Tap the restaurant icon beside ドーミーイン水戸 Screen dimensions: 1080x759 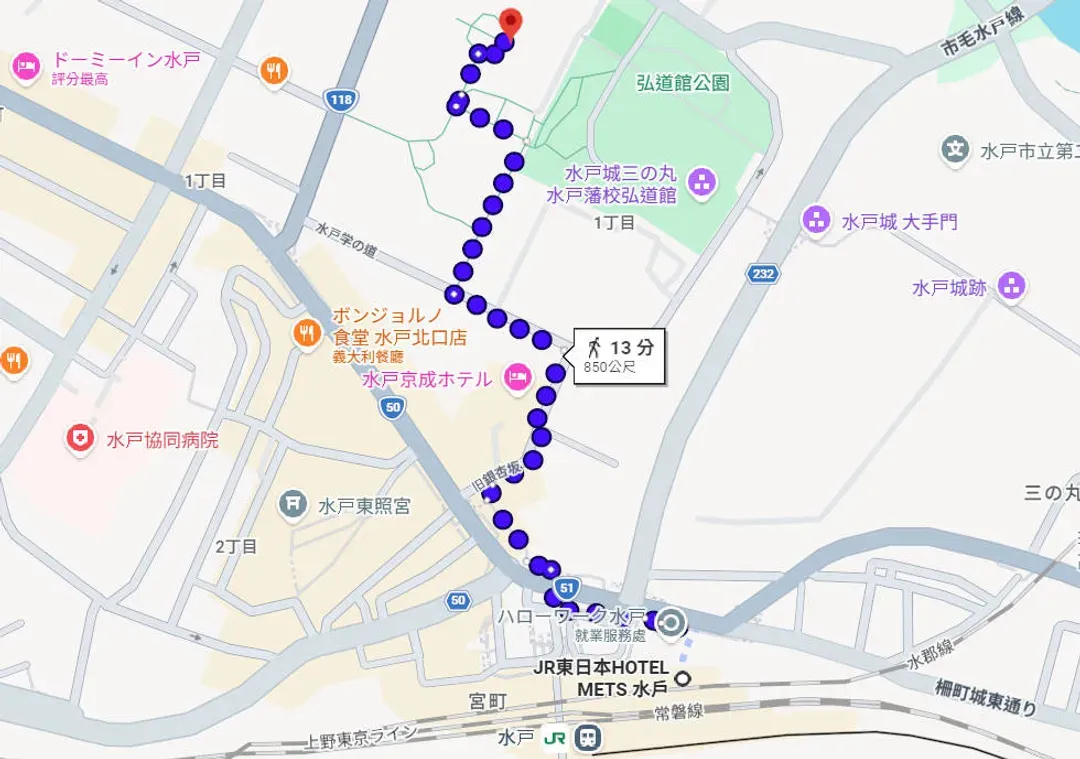point(275,70)
